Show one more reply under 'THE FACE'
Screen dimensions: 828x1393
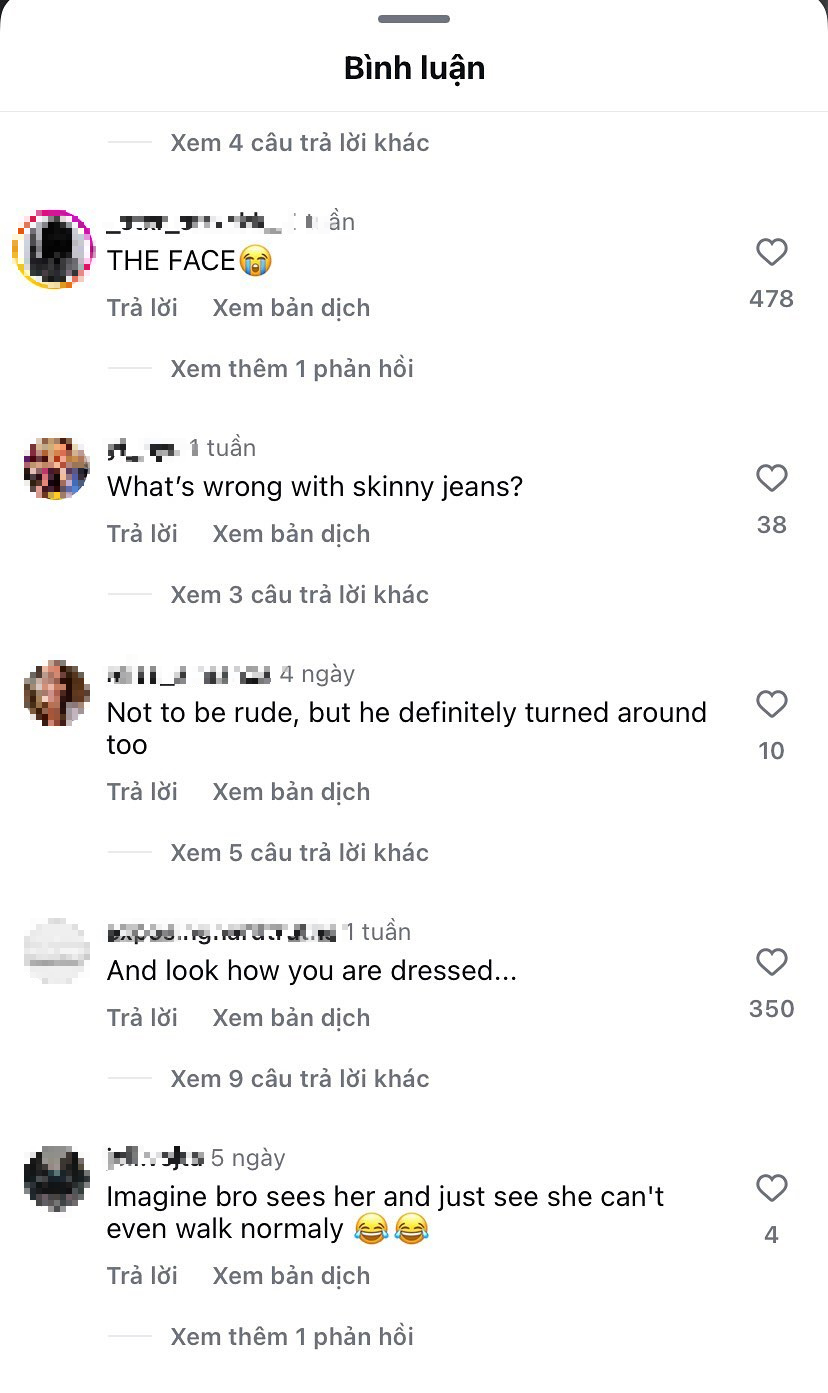coord(291,369)
